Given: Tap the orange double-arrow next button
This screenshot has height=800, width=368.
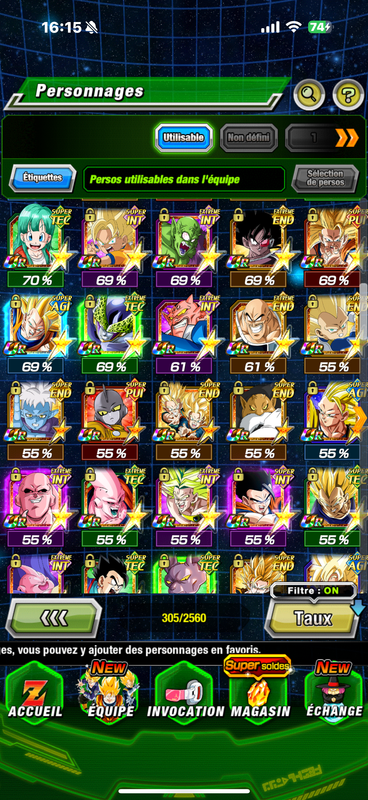Looking at the screenshot, I should 347,137.
